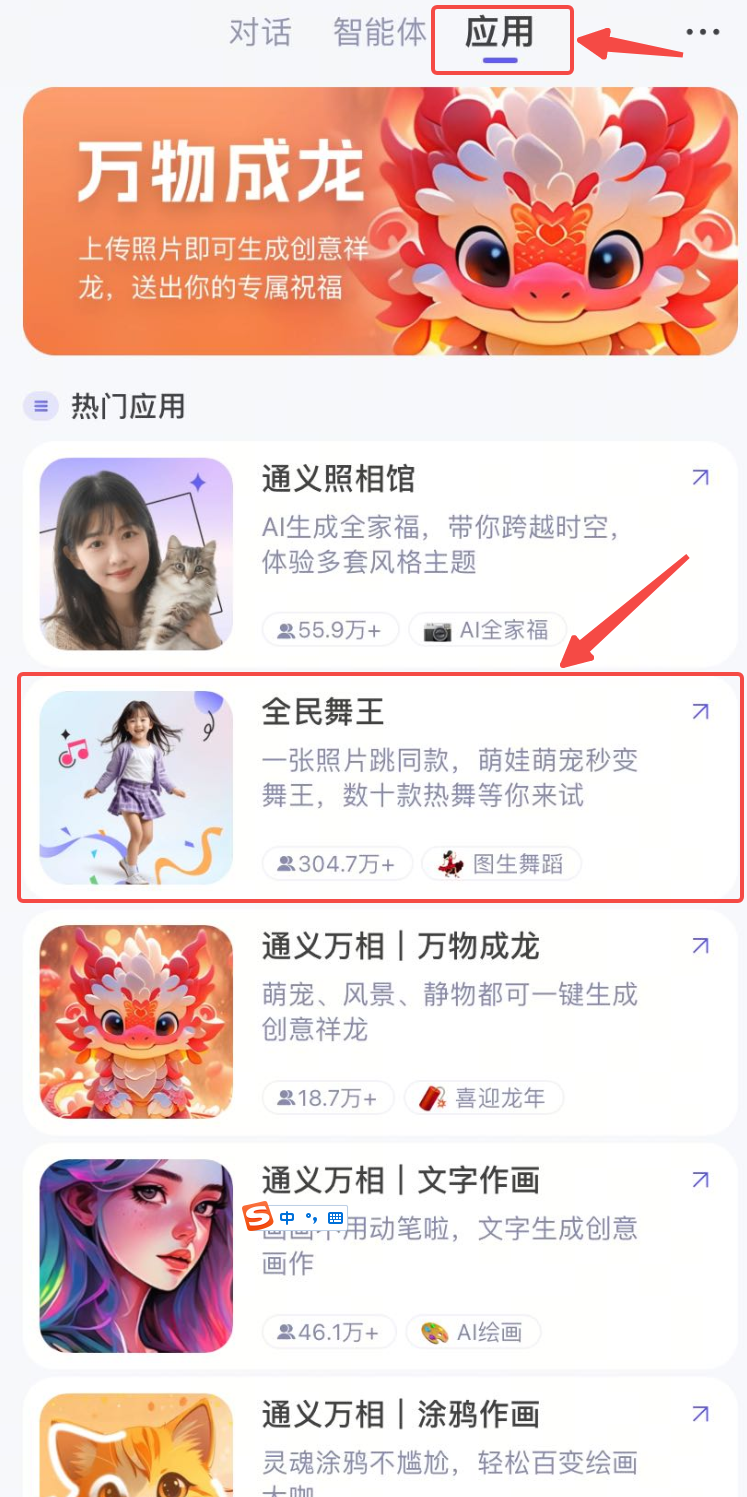Open the three-dot overflow menu

pyautogui.click(x=702, y=33)
